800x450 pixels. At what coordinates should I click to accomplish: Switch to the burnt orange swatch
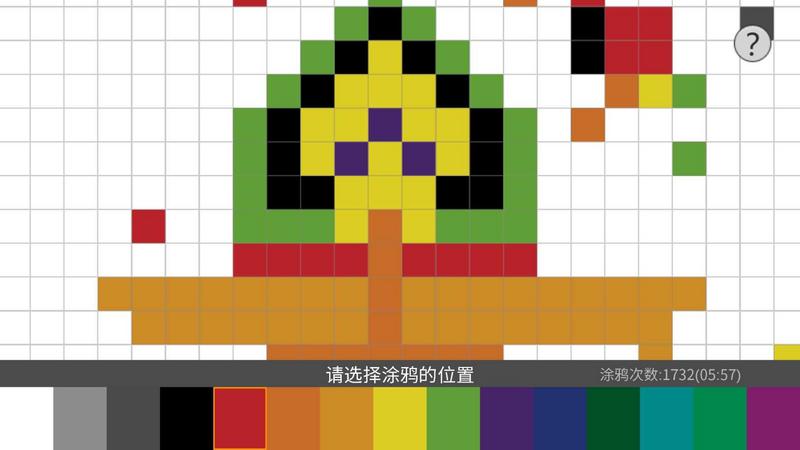coord(293,418)
